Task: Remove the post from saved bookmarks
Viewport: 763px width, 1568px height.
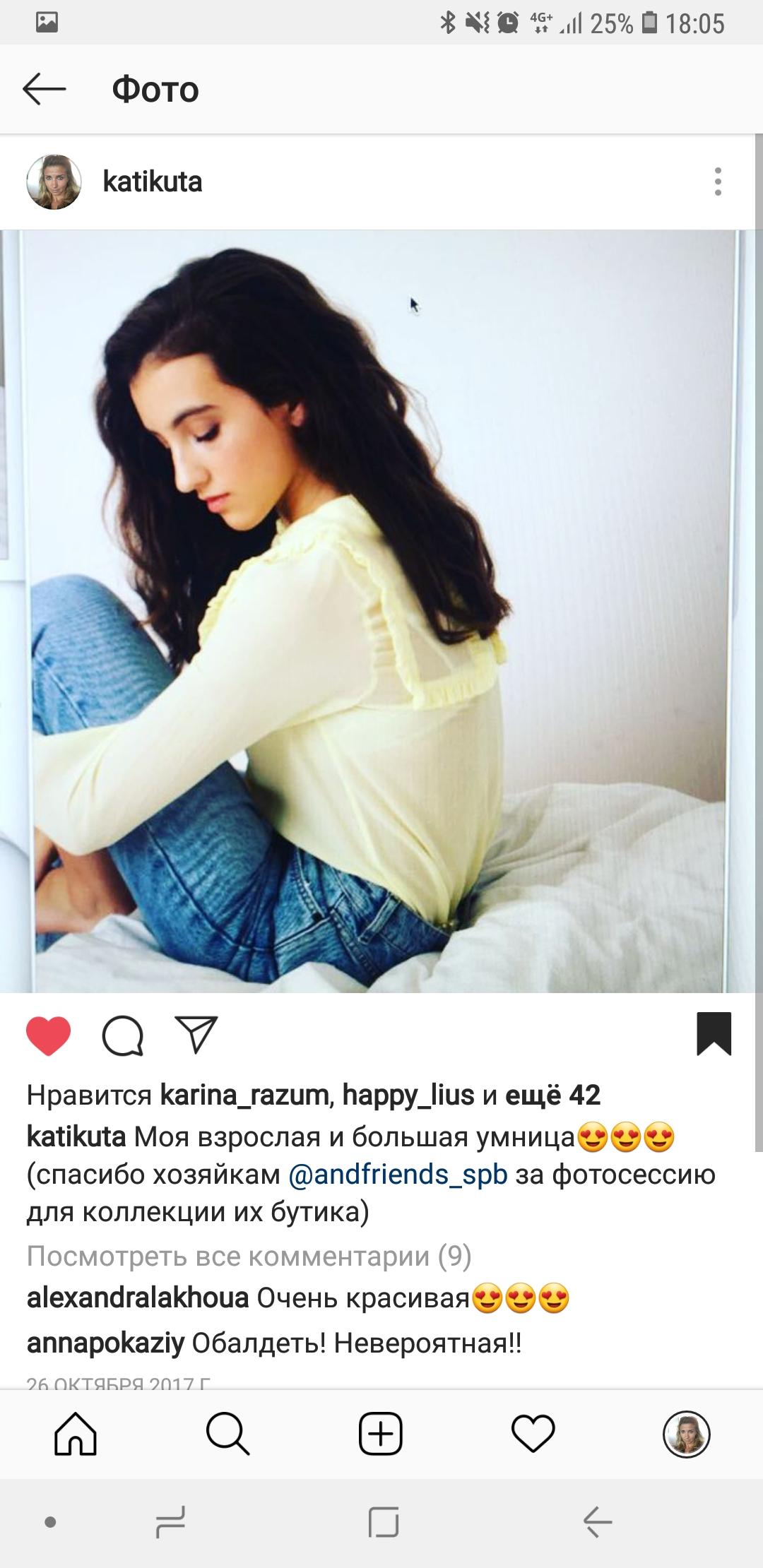Action: [714, 1034]
